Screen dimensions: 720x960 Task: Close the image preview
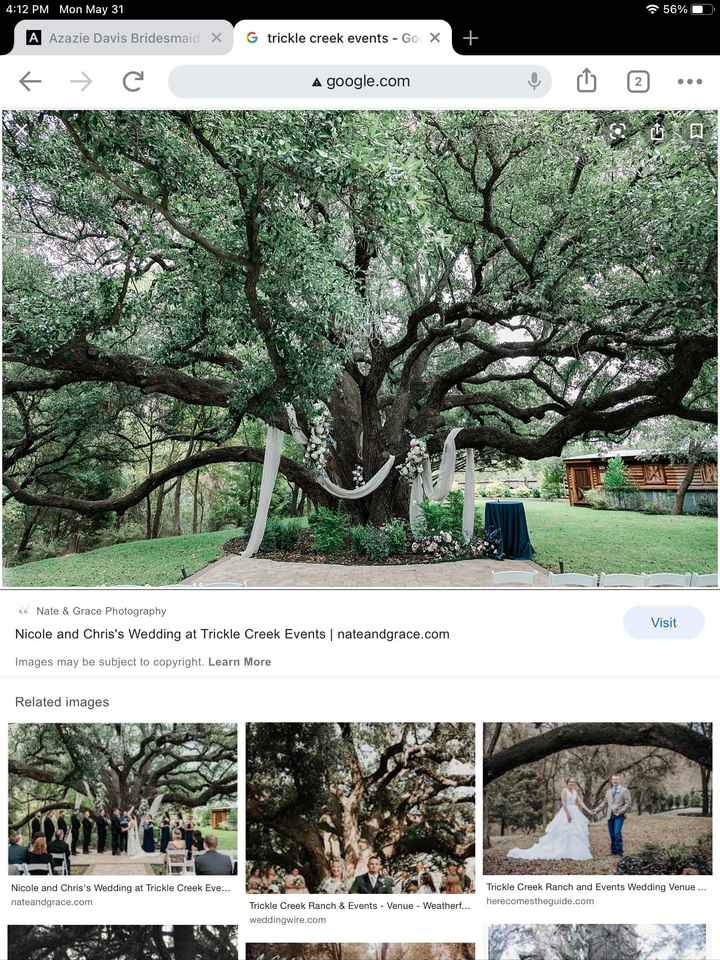21,130
